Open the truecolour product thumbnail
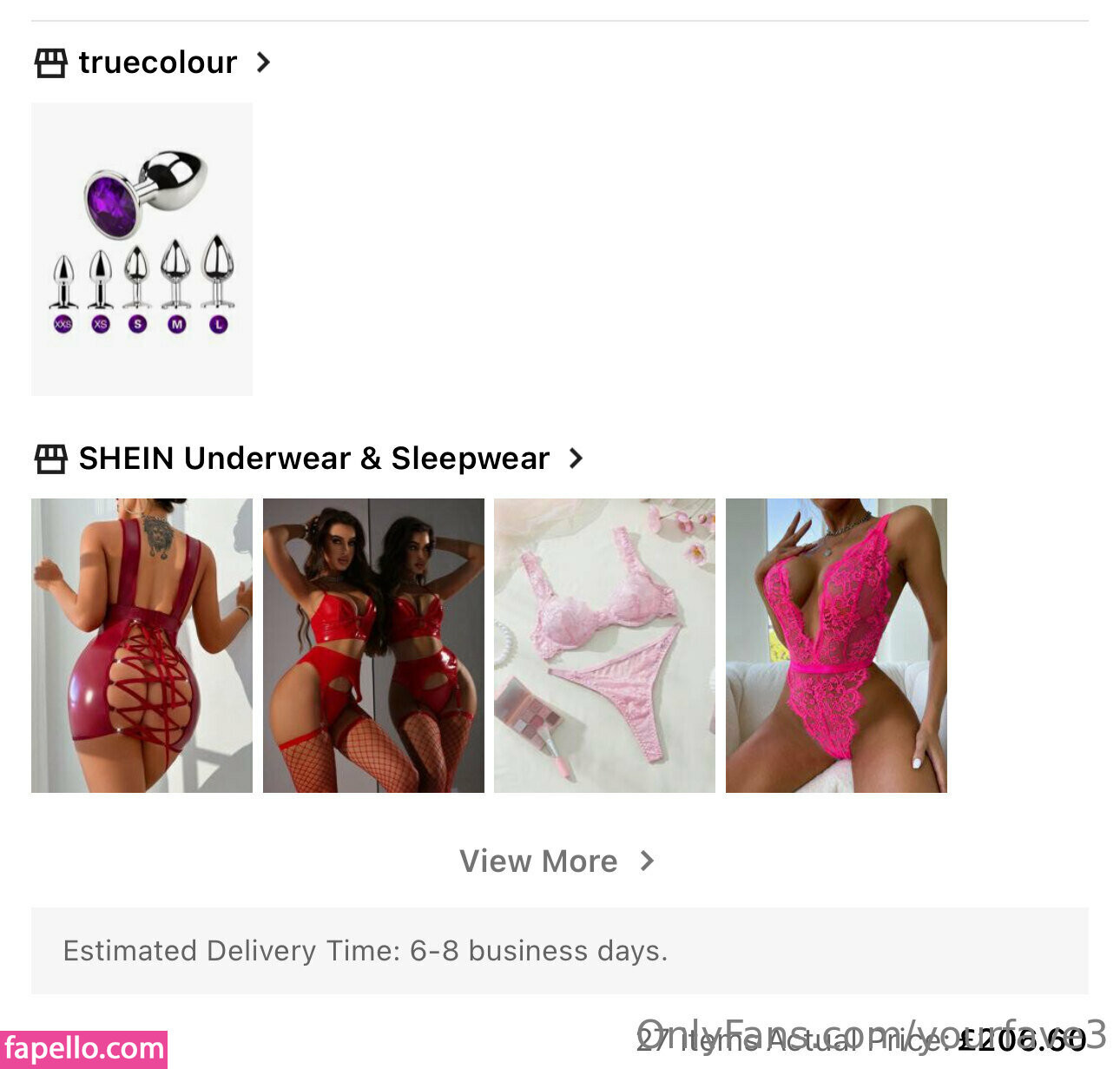Viewport: 1120px width, 1069px height. (142, 249)
